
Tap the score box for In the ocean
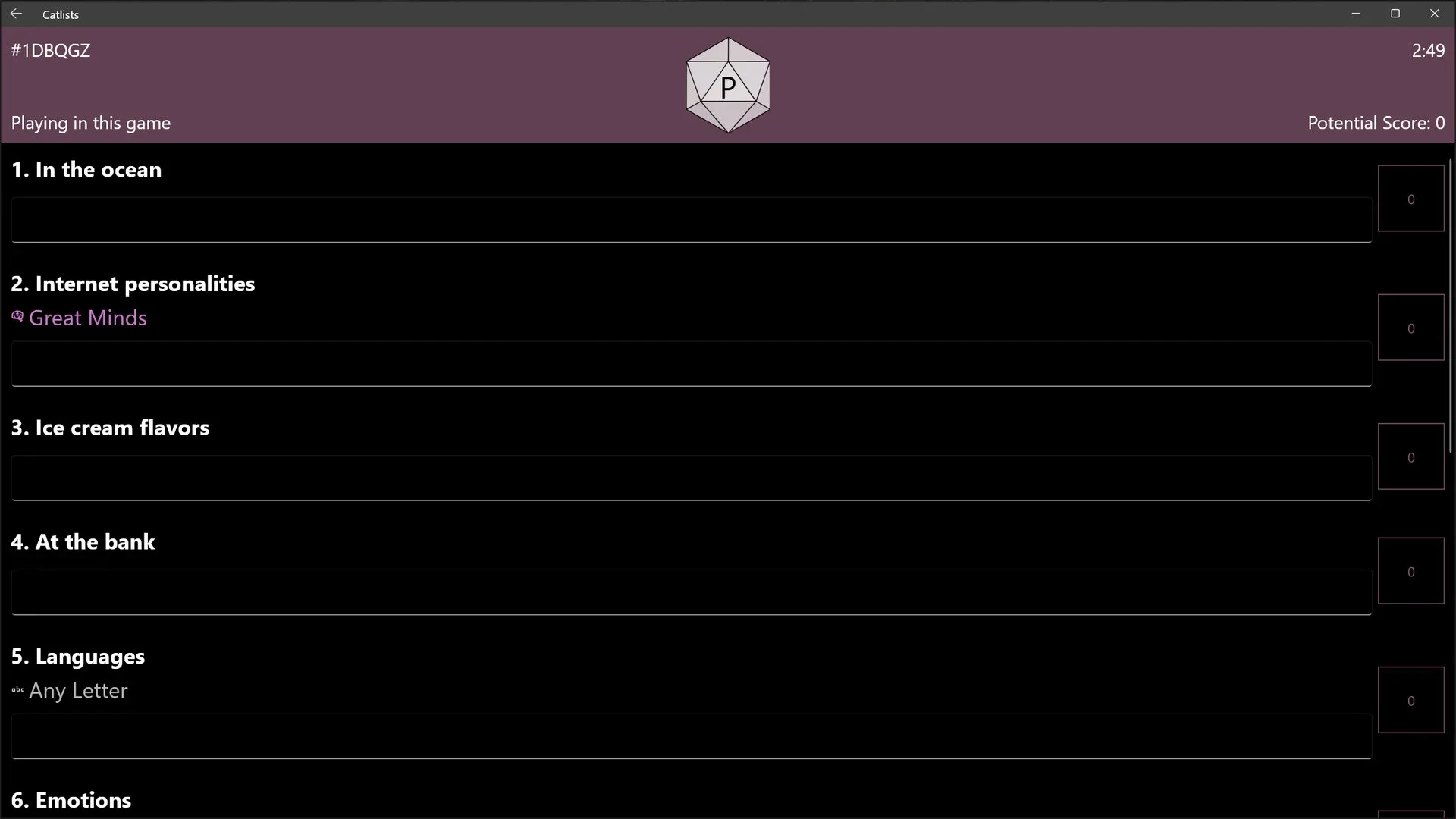pyautogui.click(x=1410, y=199)
